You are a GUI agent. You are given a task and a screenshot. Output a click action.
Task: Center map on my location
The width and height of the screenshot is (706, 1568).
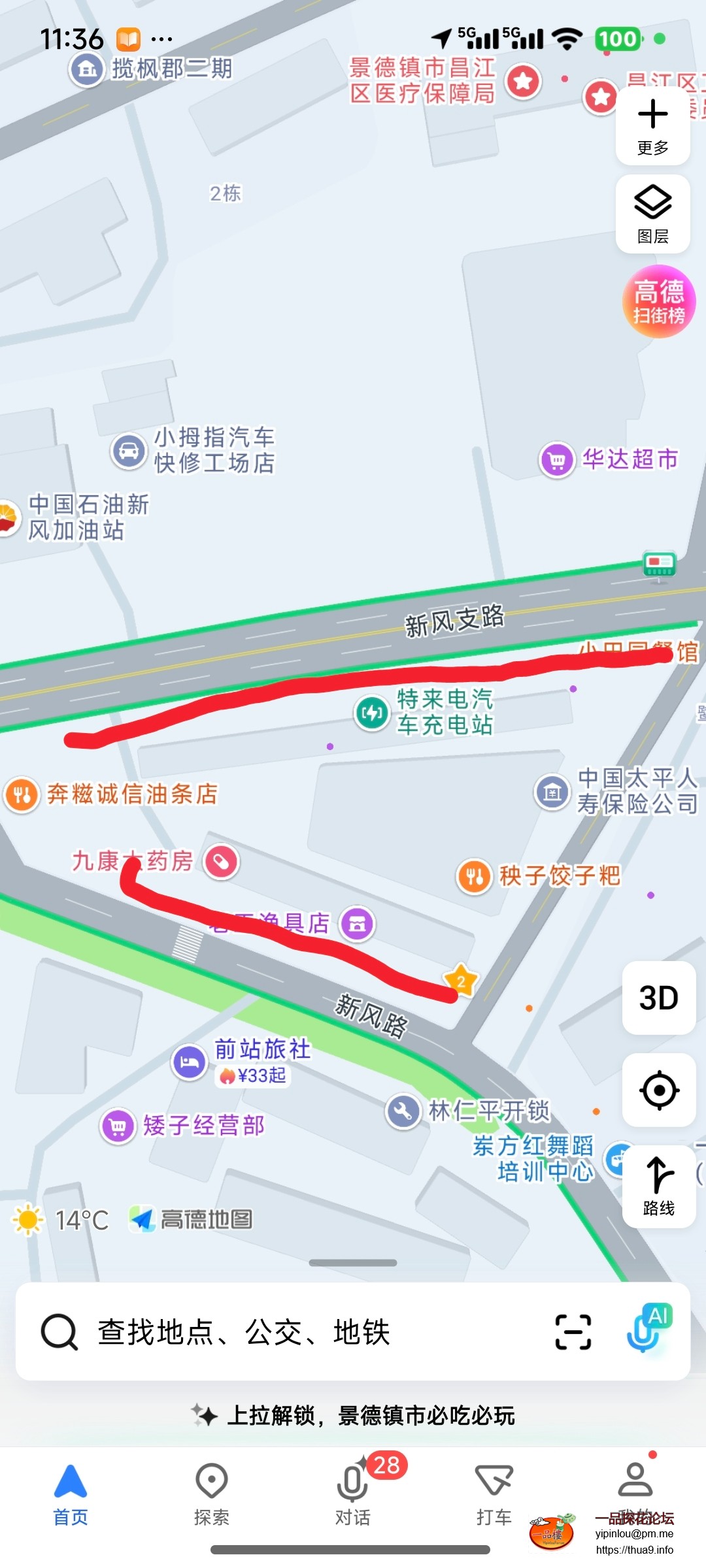(x=658, y=1090)
